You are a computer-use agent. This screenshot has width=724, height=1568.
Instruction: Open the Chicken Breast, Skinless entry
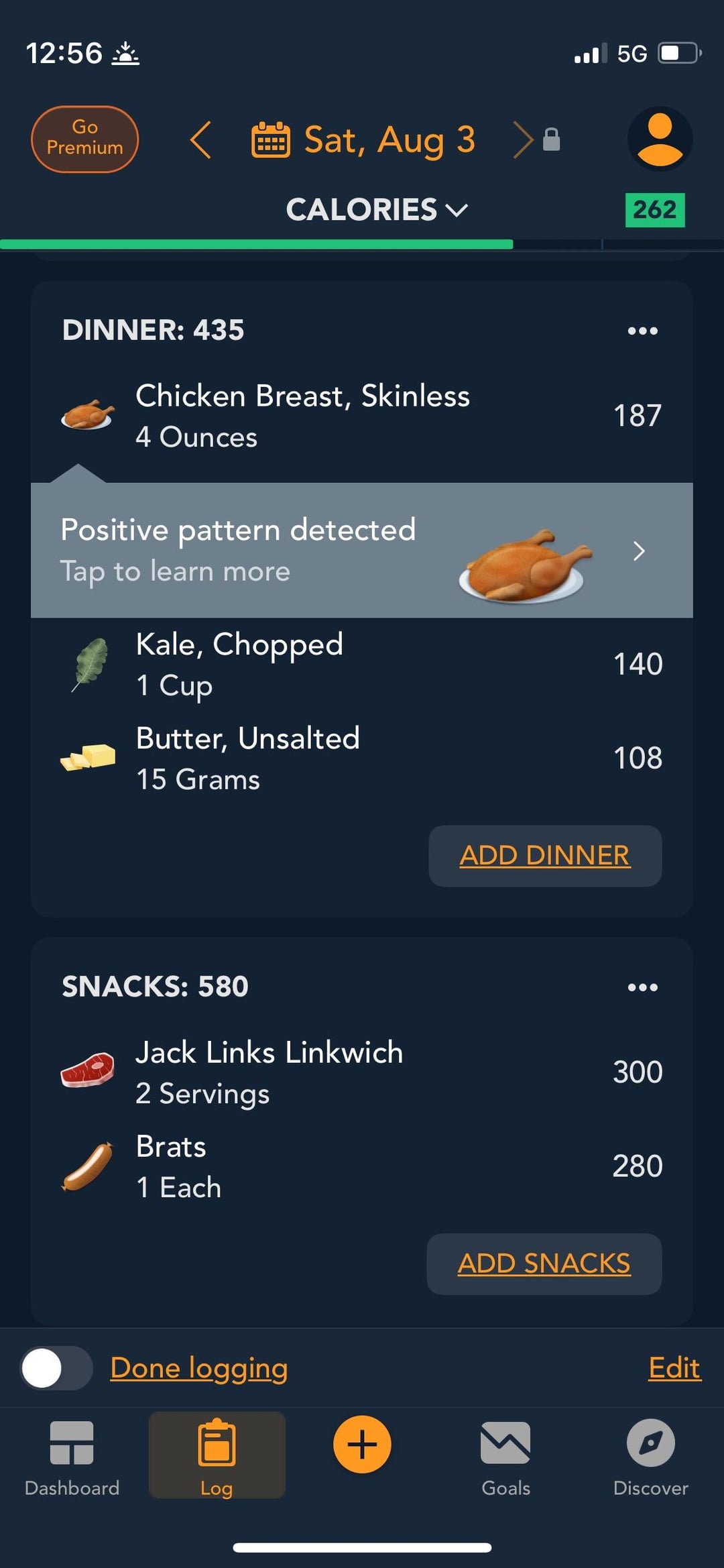click(362, 416)
